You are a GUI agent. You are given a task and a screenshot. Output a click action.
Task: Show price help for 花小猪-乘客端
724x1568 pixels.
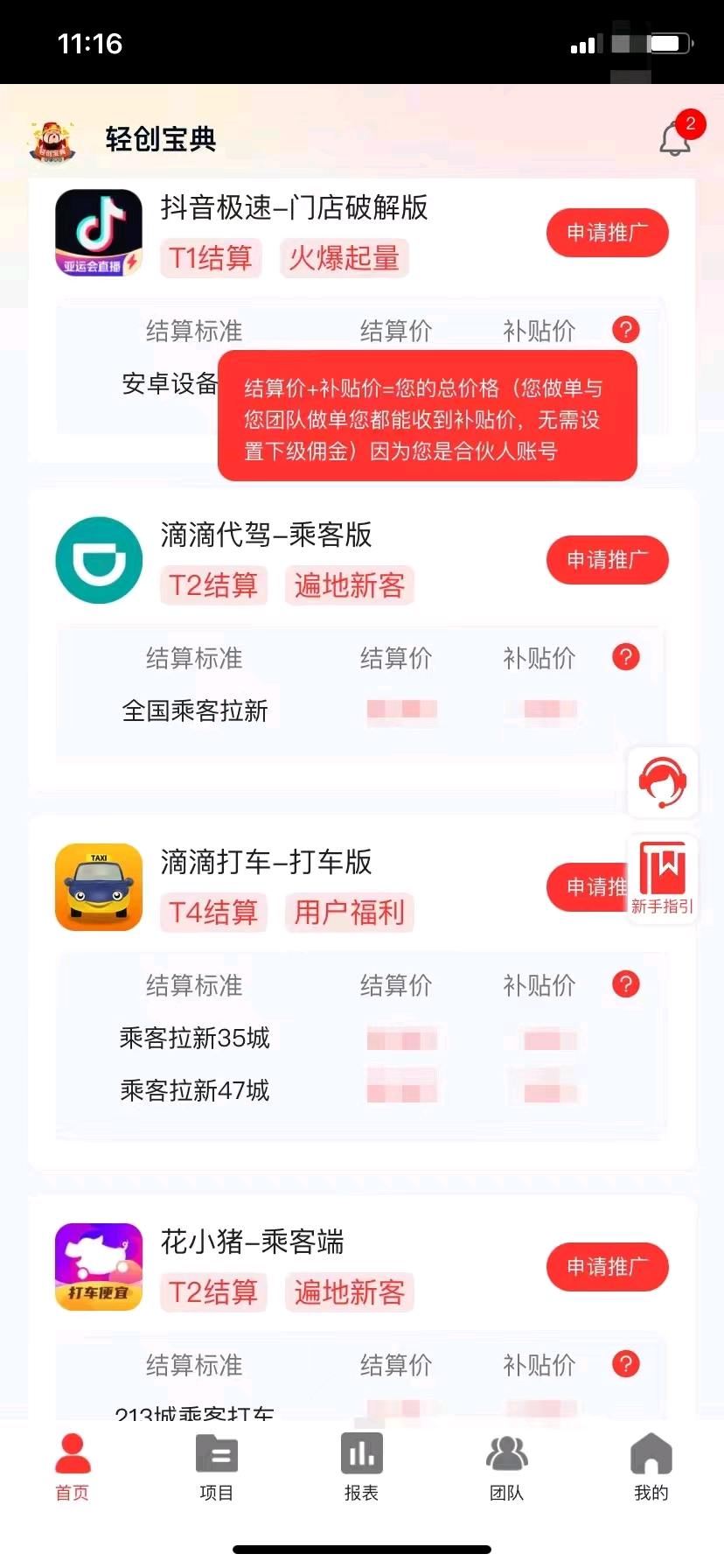pyautogui.click(x=626, y=1364)
